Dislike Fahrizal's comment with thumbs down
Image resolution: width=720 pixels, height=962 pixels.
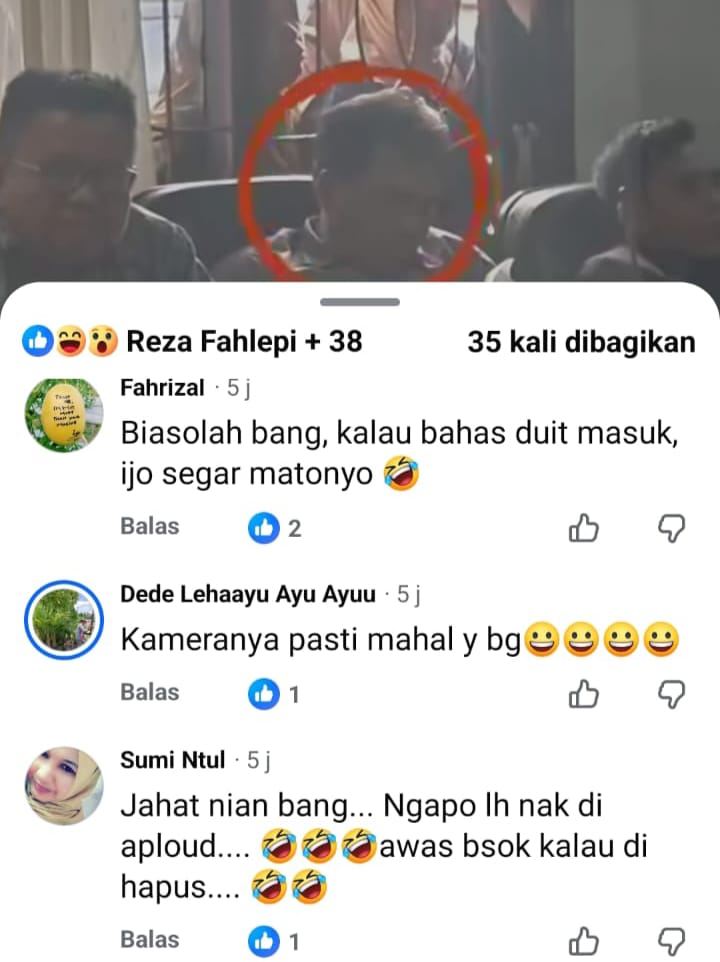click(x=671, y=527)
